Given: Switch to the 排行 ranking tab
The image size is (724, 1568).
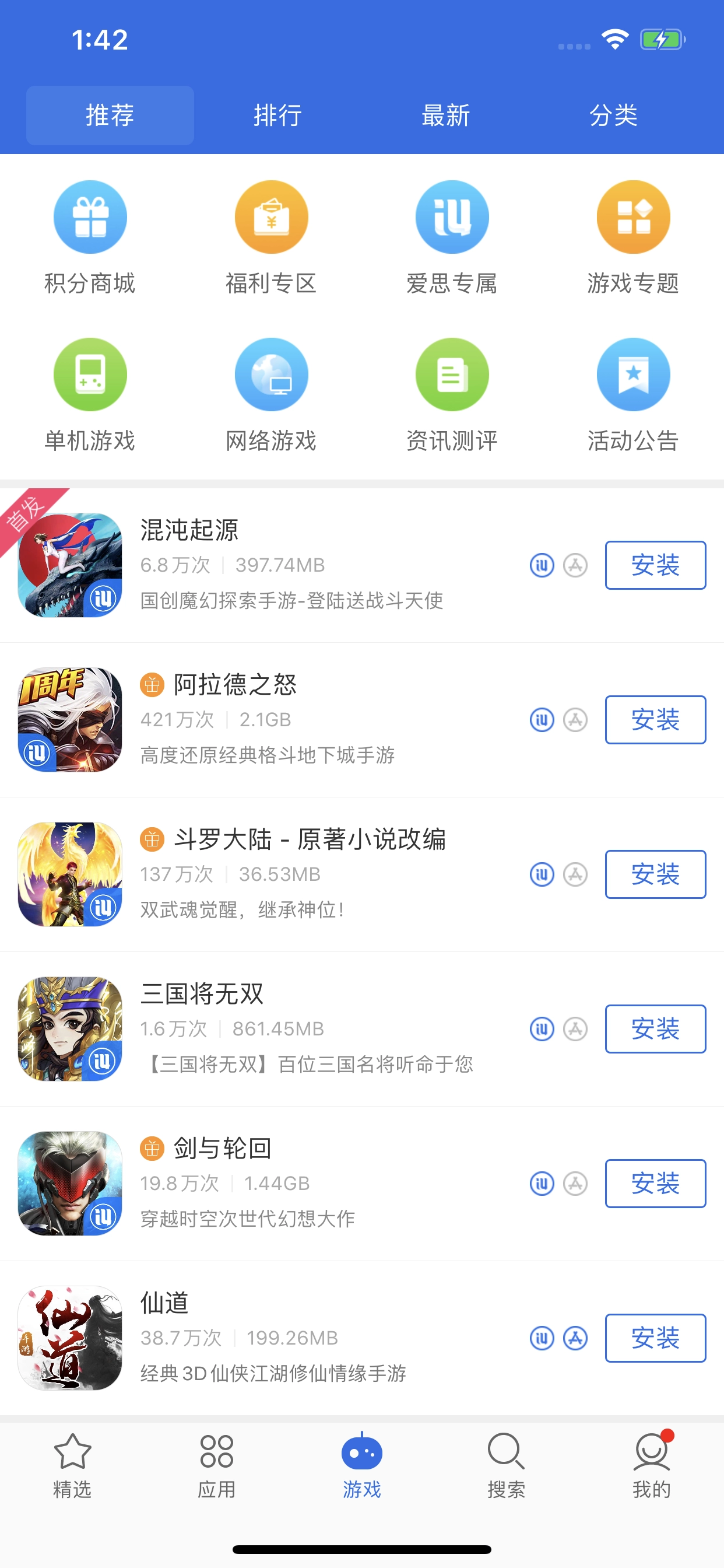Looking at the screenshot, I should point(278,115).
